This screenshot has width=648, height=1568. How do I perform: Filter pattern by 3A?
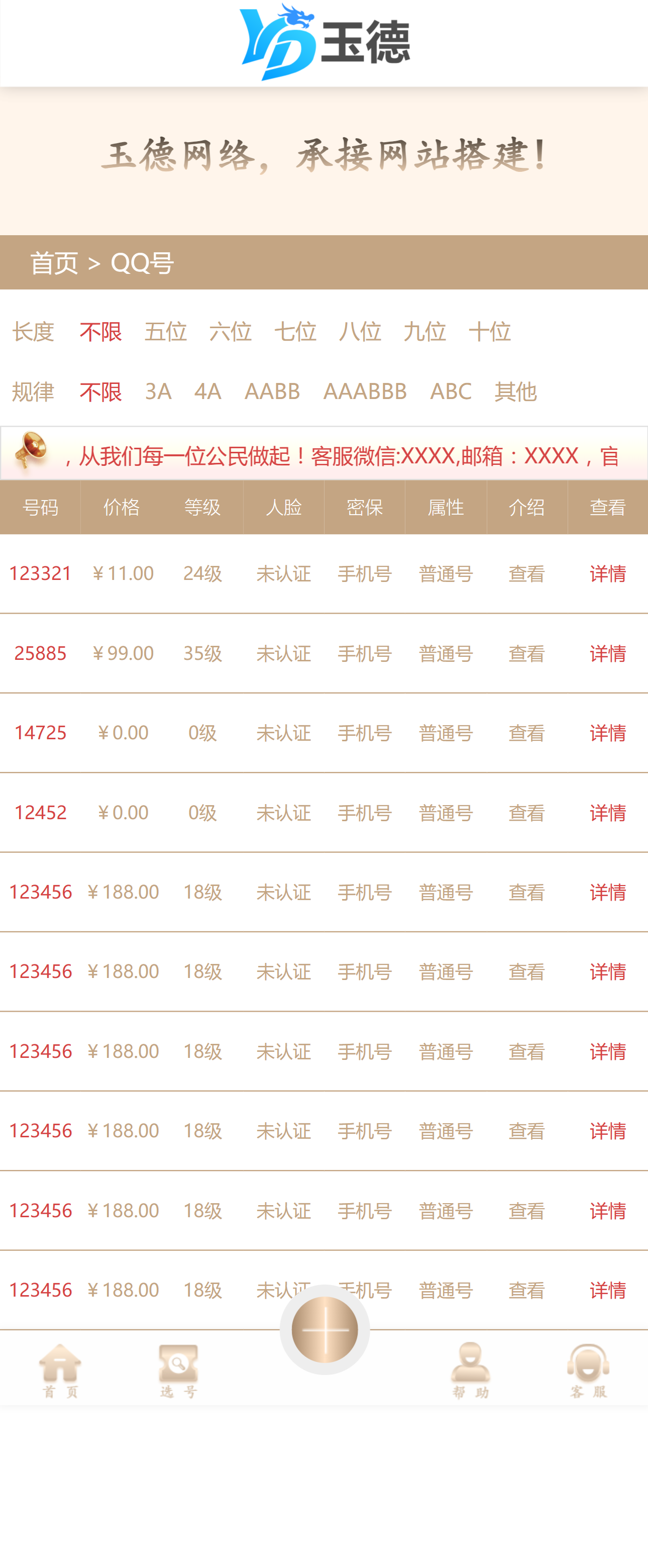pyautogui.click(x=158, y=391)
